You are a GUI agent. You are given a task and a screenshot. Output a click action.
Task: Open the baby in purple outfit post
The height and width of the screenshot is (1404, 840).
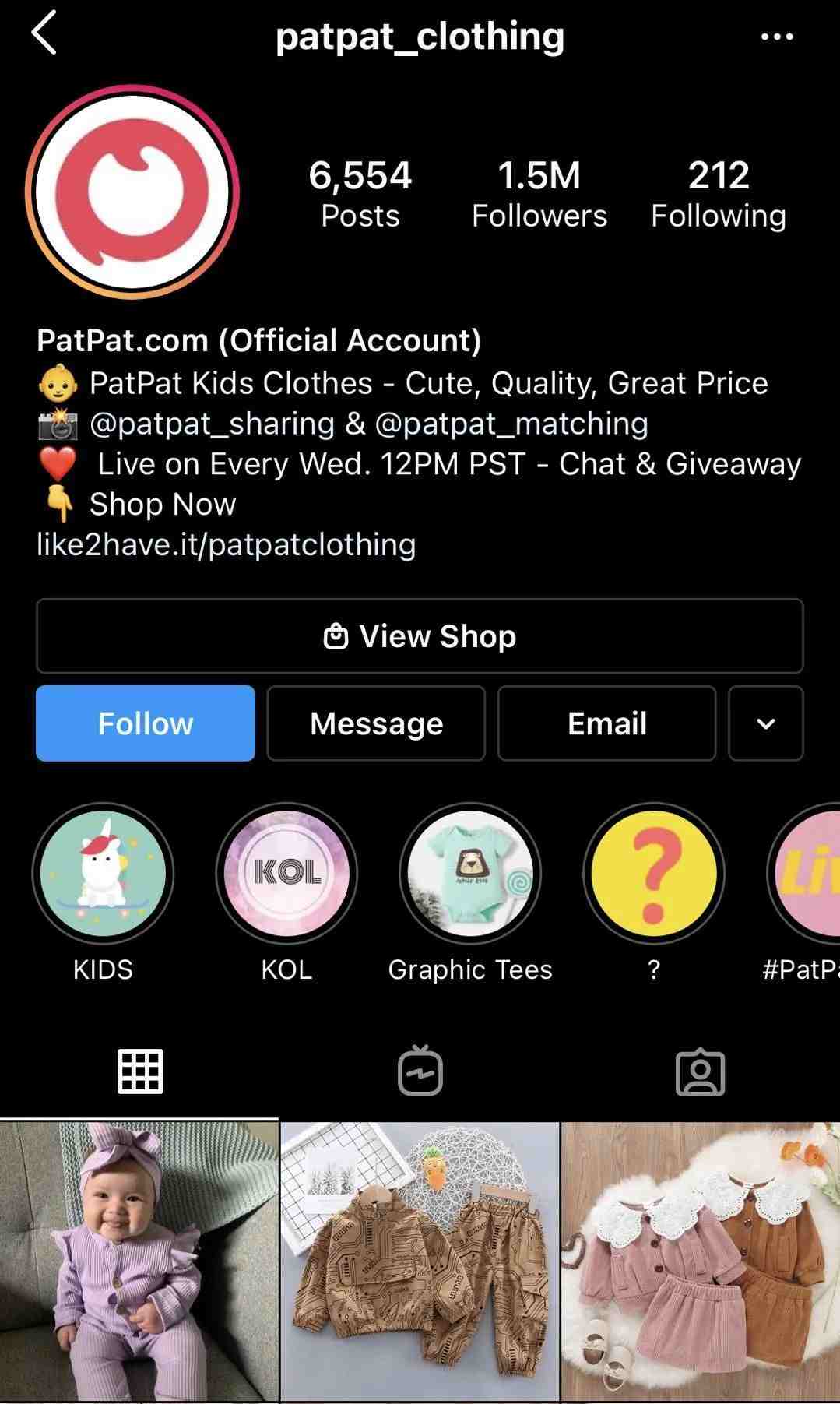pyautogui.click(x=139, y=1261)
